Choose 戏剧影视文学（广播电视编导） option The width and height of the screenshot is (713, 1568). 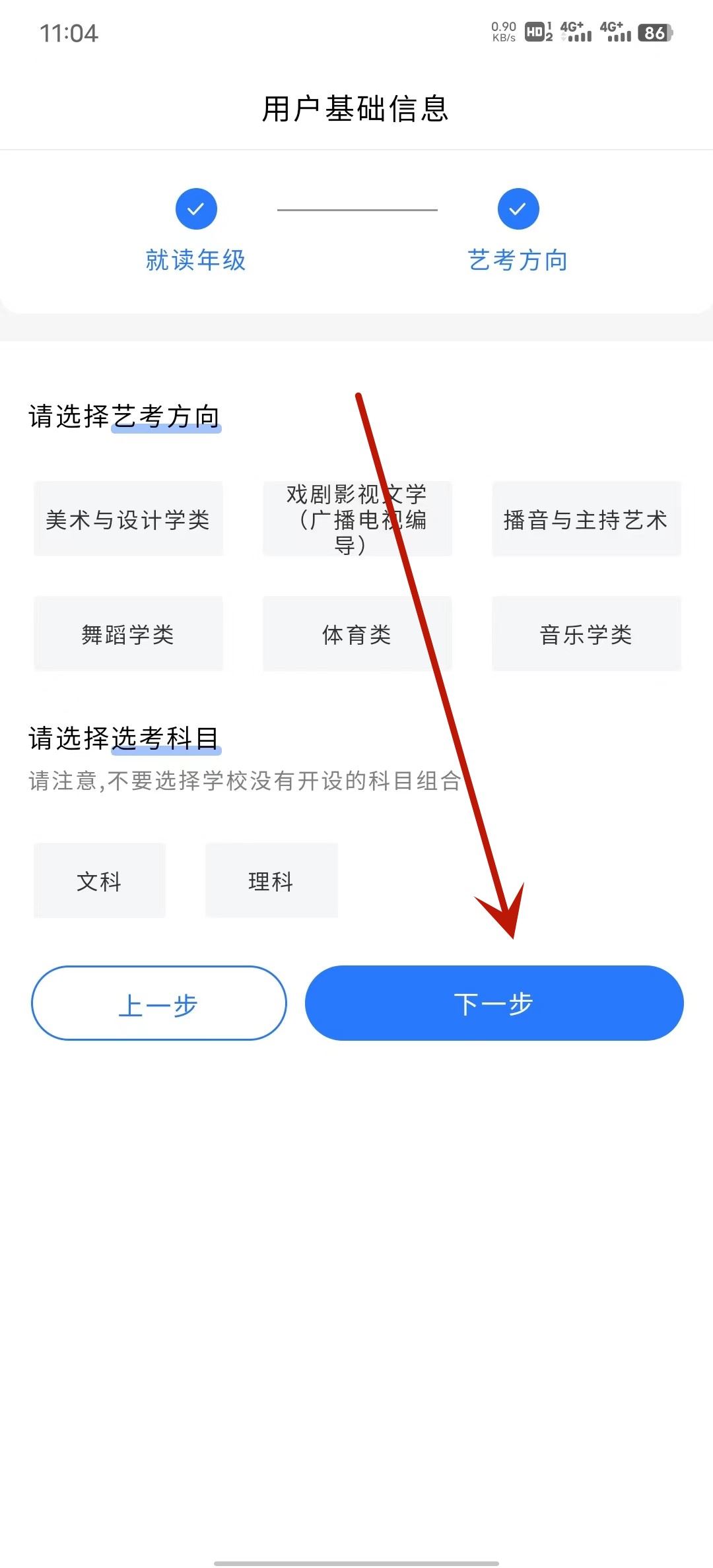point(357,519)
